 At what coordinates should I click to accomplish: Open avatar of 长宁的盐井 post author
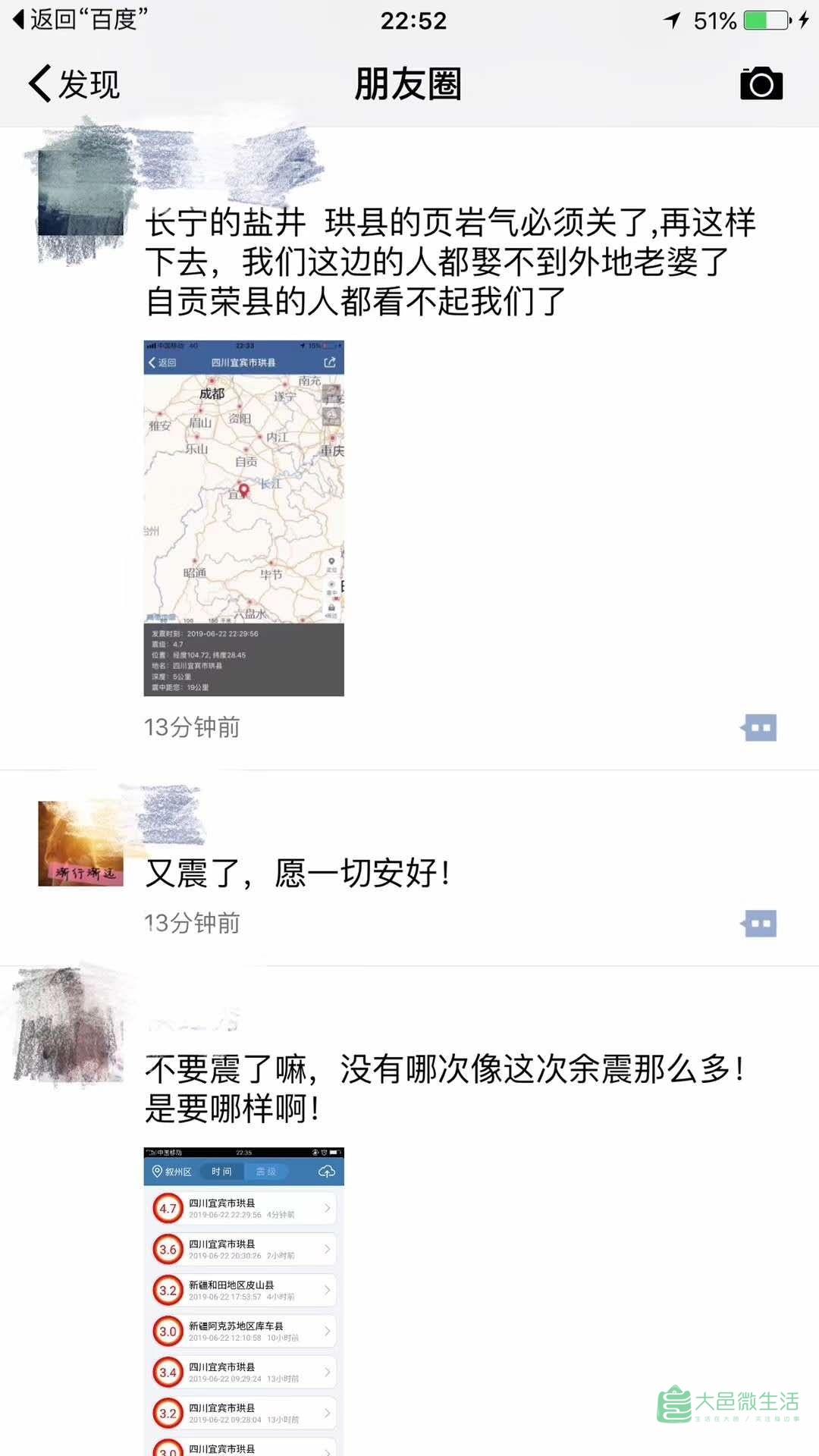click(x=80, y=193)
